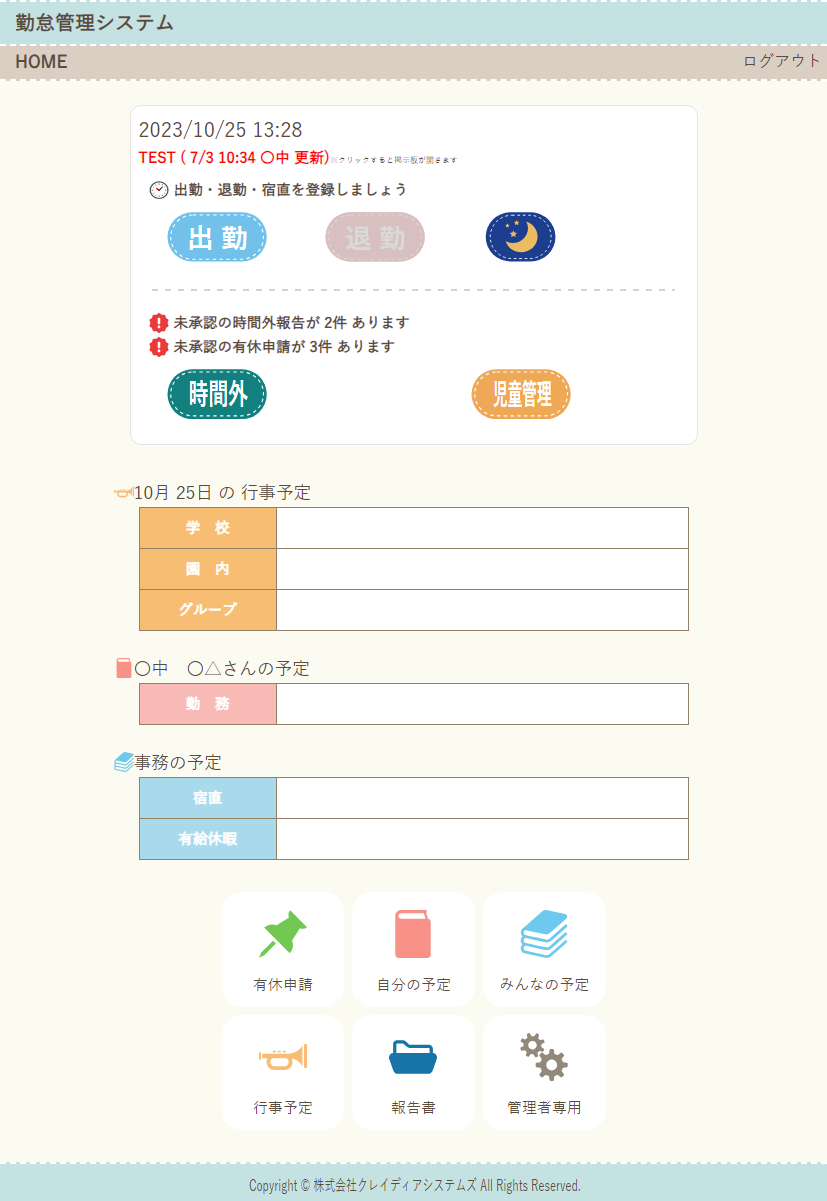Open the 報告書 reports folder tile
827x1201 pixels.
pyautogui.click(x=413, y=1072)
